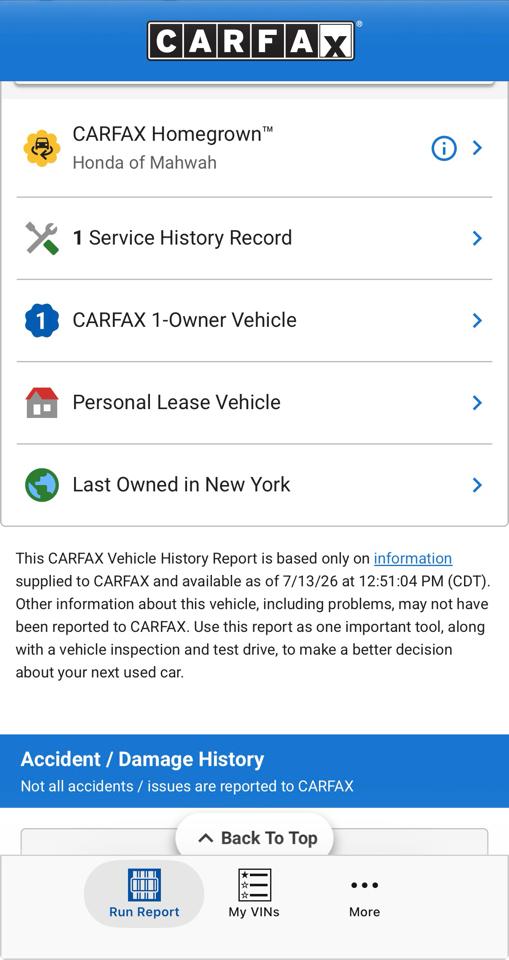Switch to the My VINs tab
The height and width of the screenshot is (960, 509).
pos(254,893)
